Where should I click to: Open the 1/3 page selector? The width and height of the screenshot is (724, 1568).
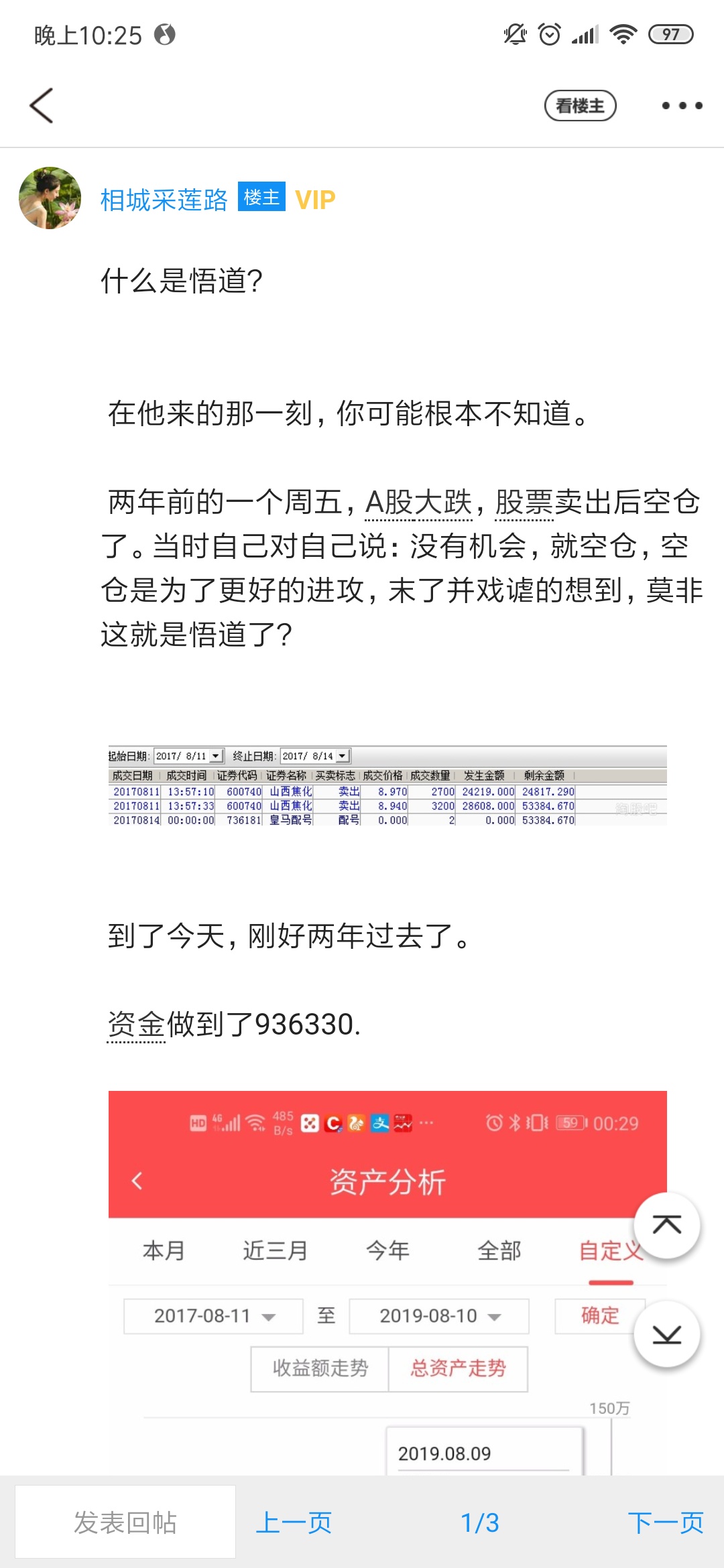click(480, 1522)
